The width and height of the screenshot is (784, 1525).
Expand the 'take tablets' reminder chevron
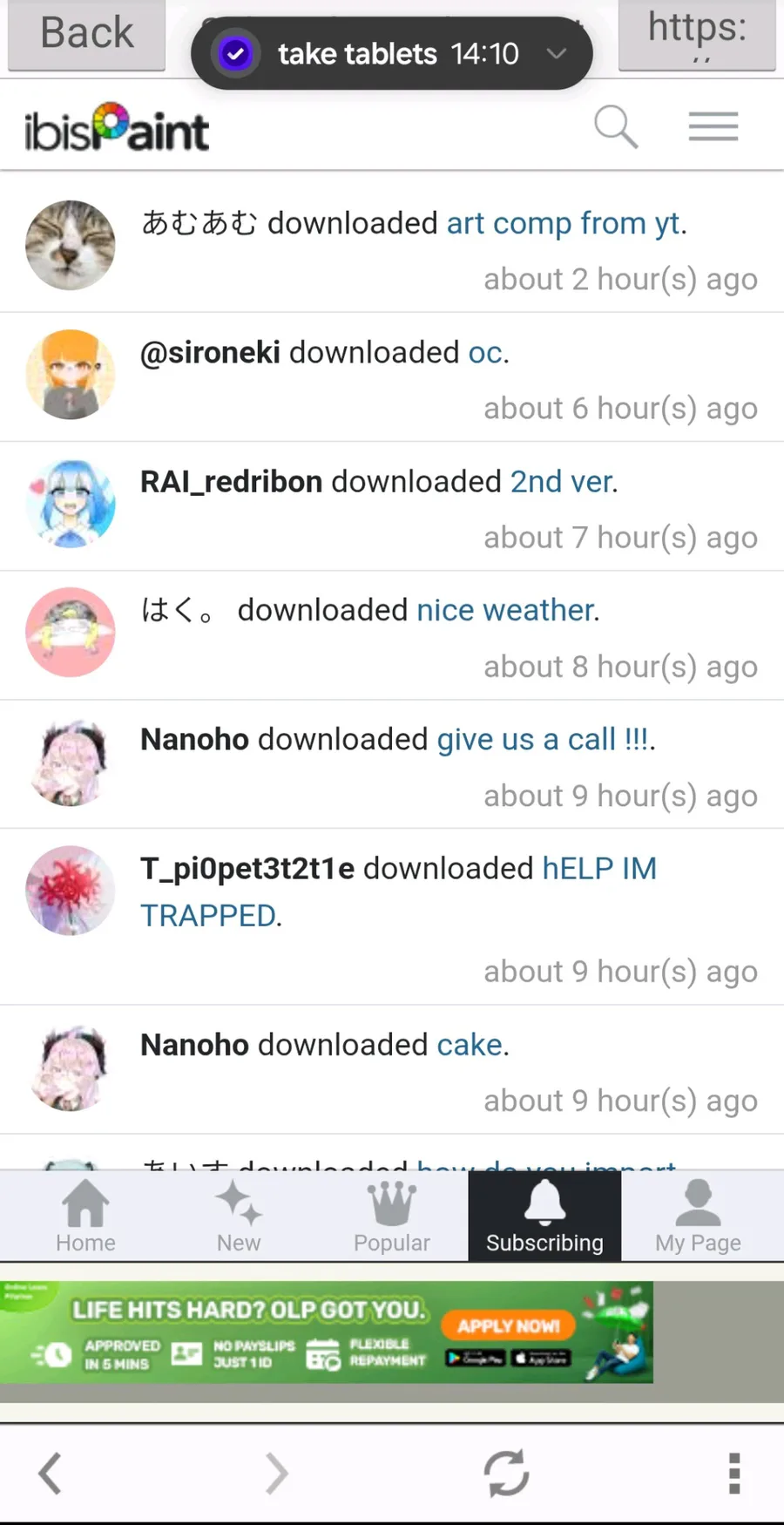click(x=556, y=54)
